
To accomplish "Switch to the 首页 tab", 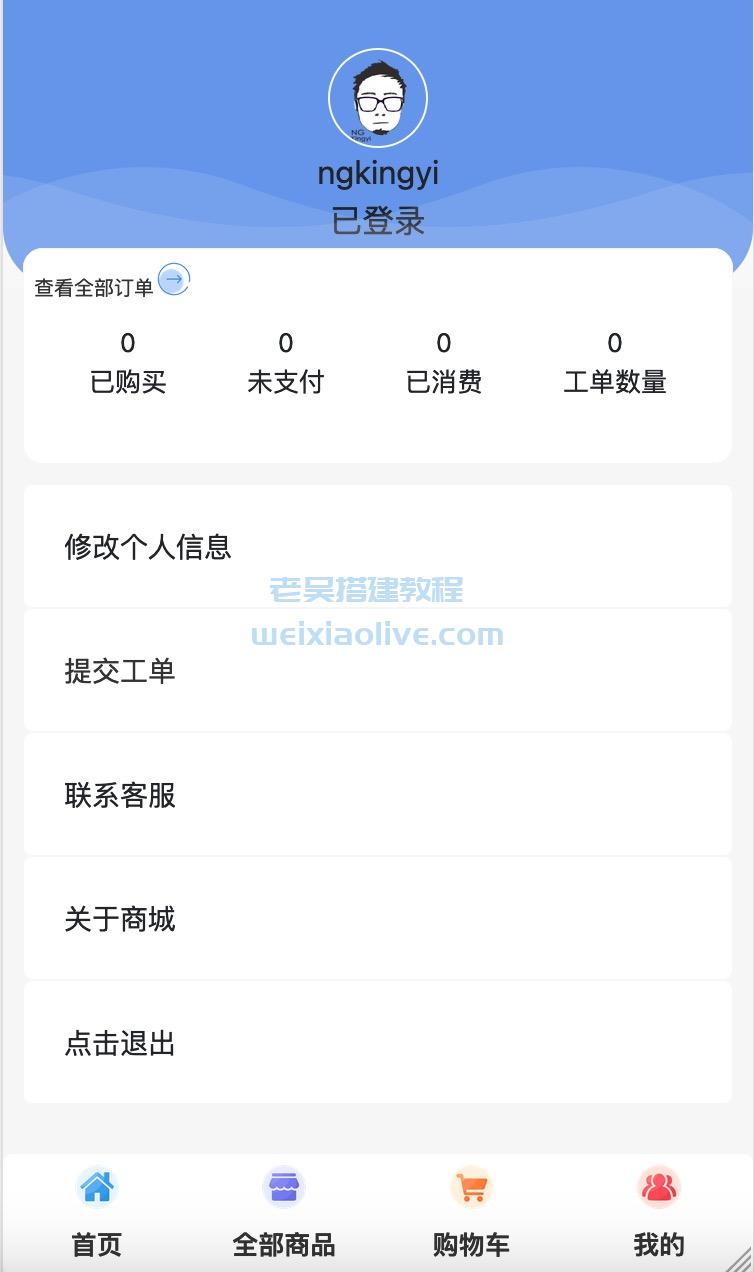I will [96, 1246].
